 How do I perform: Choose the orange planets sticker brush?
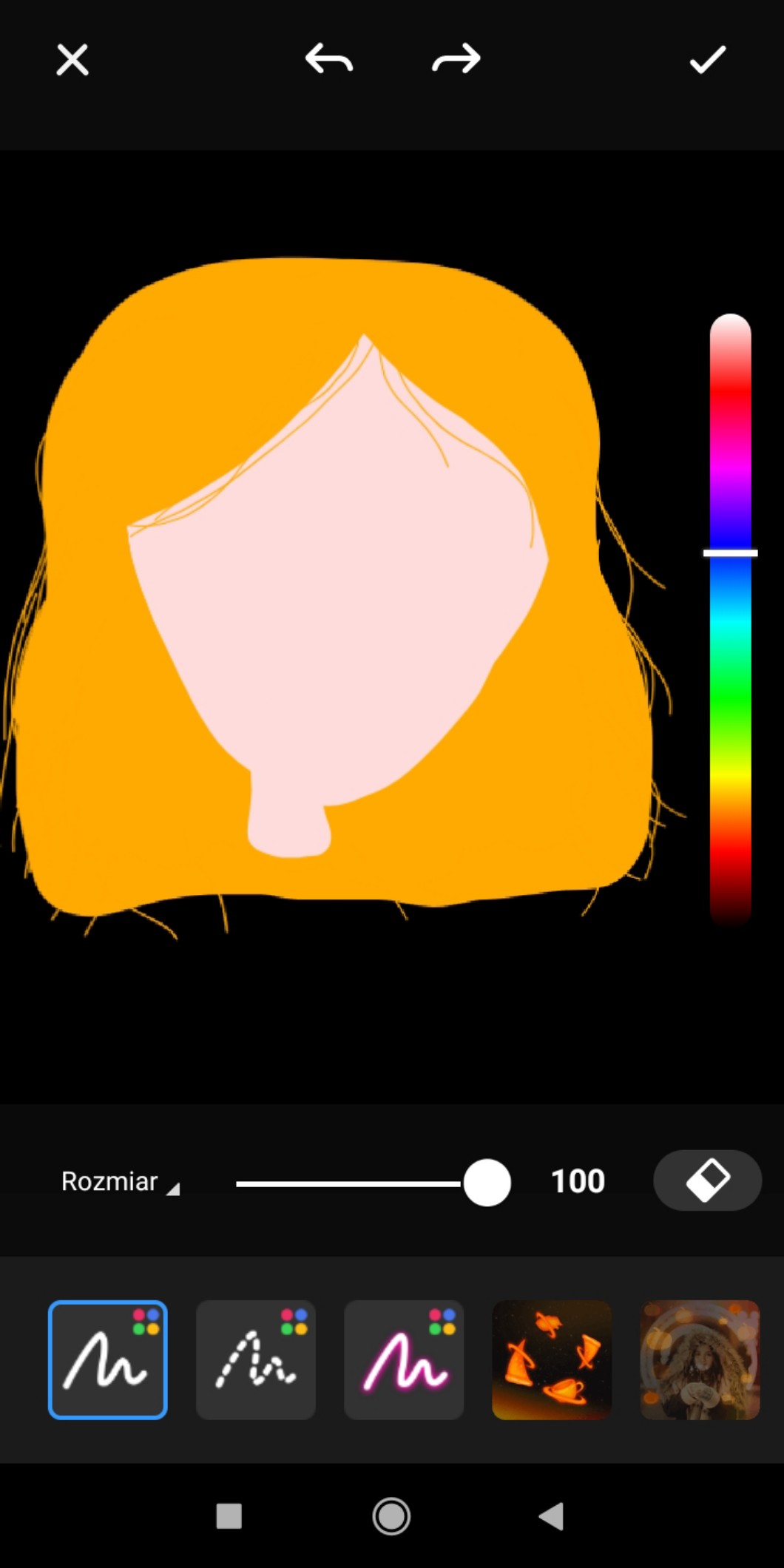(x=552, y=1359)
